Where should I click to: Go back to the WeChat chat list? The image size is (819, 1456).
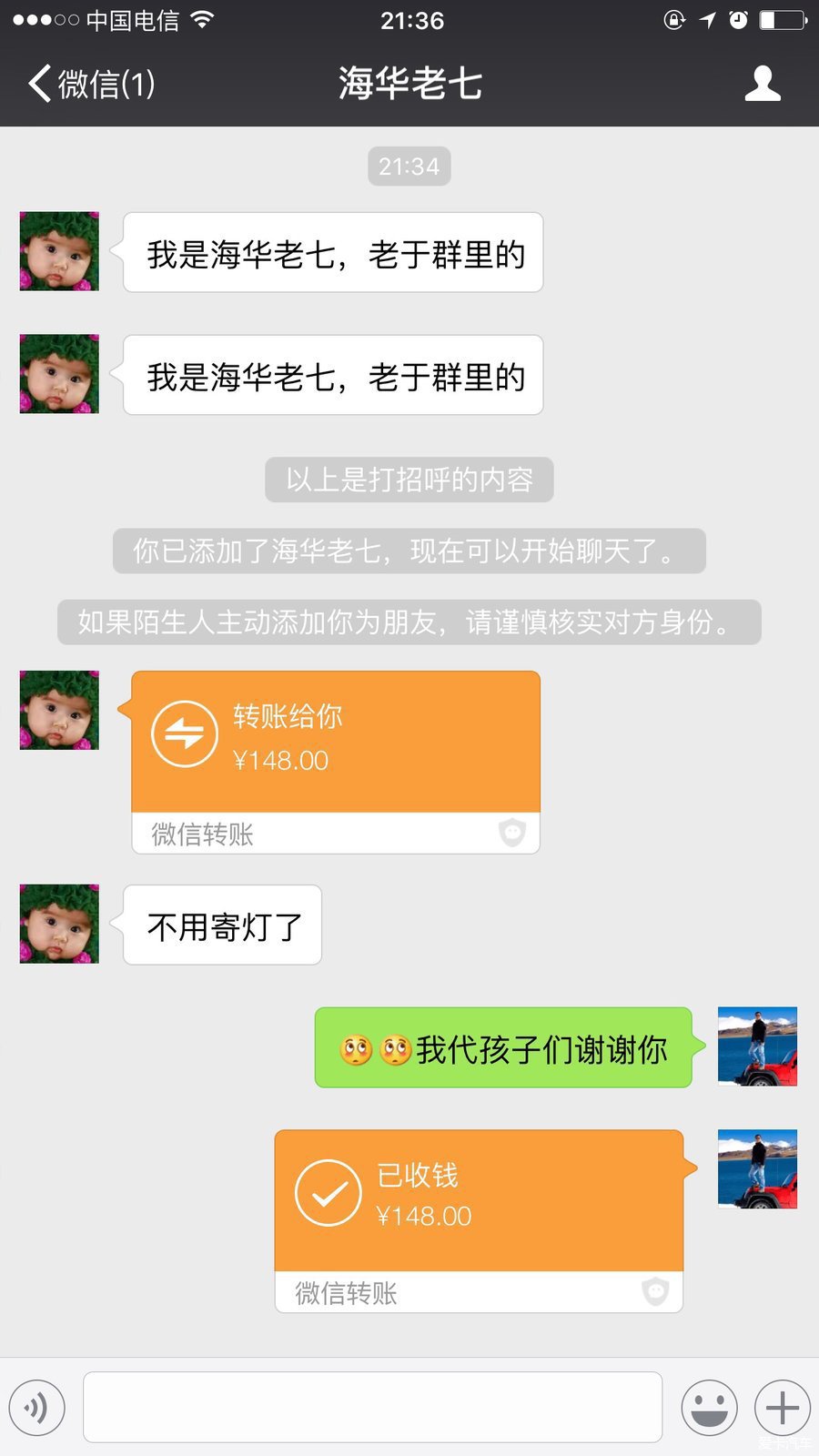point(91,84)
